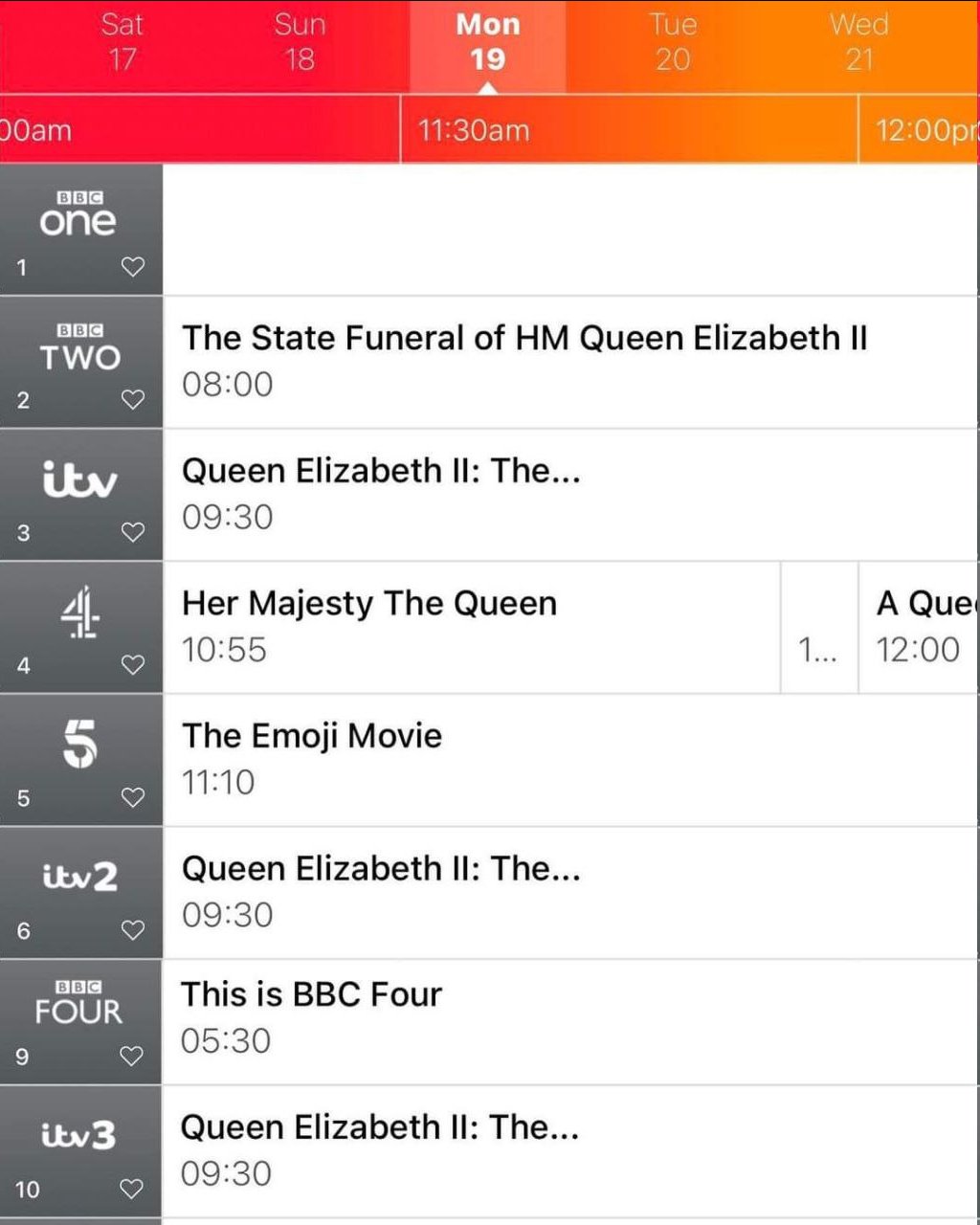Select the Tue 20 day tab
Image resolution: width=980 pixels, height=1225 pixels.
(x=672, y=42)
